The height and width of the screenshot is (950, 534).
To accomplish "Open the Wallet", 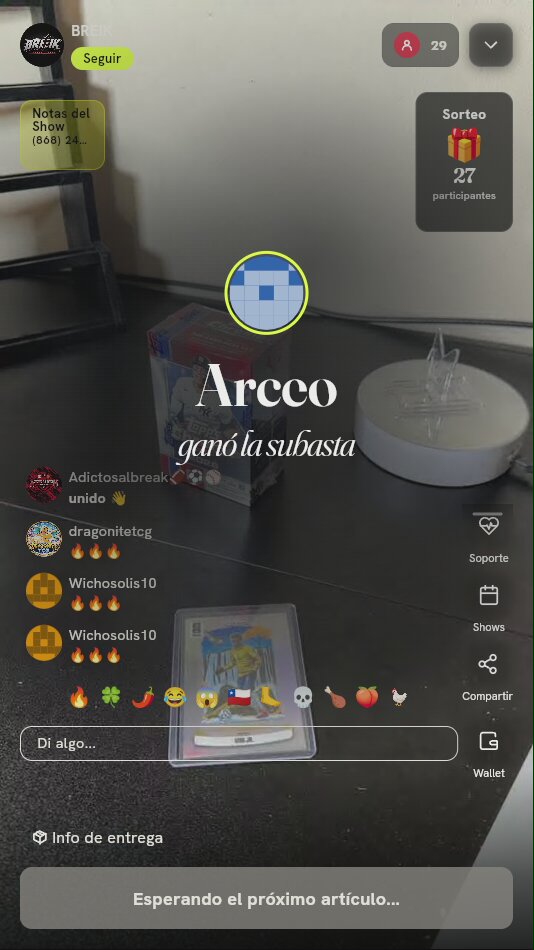I will tap(489, 754).
